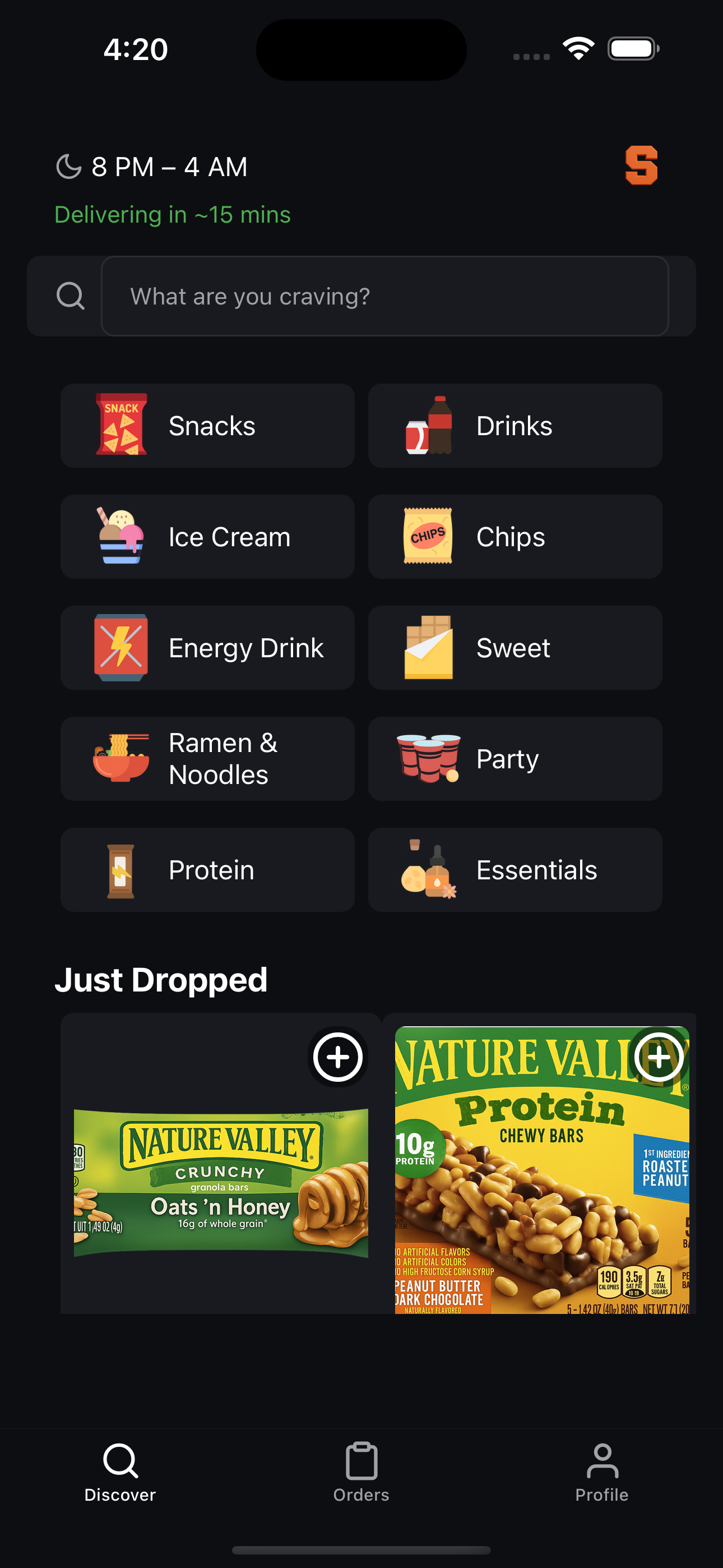
Task: Go to the Profile tab
Action: [x=602, y=1472]
